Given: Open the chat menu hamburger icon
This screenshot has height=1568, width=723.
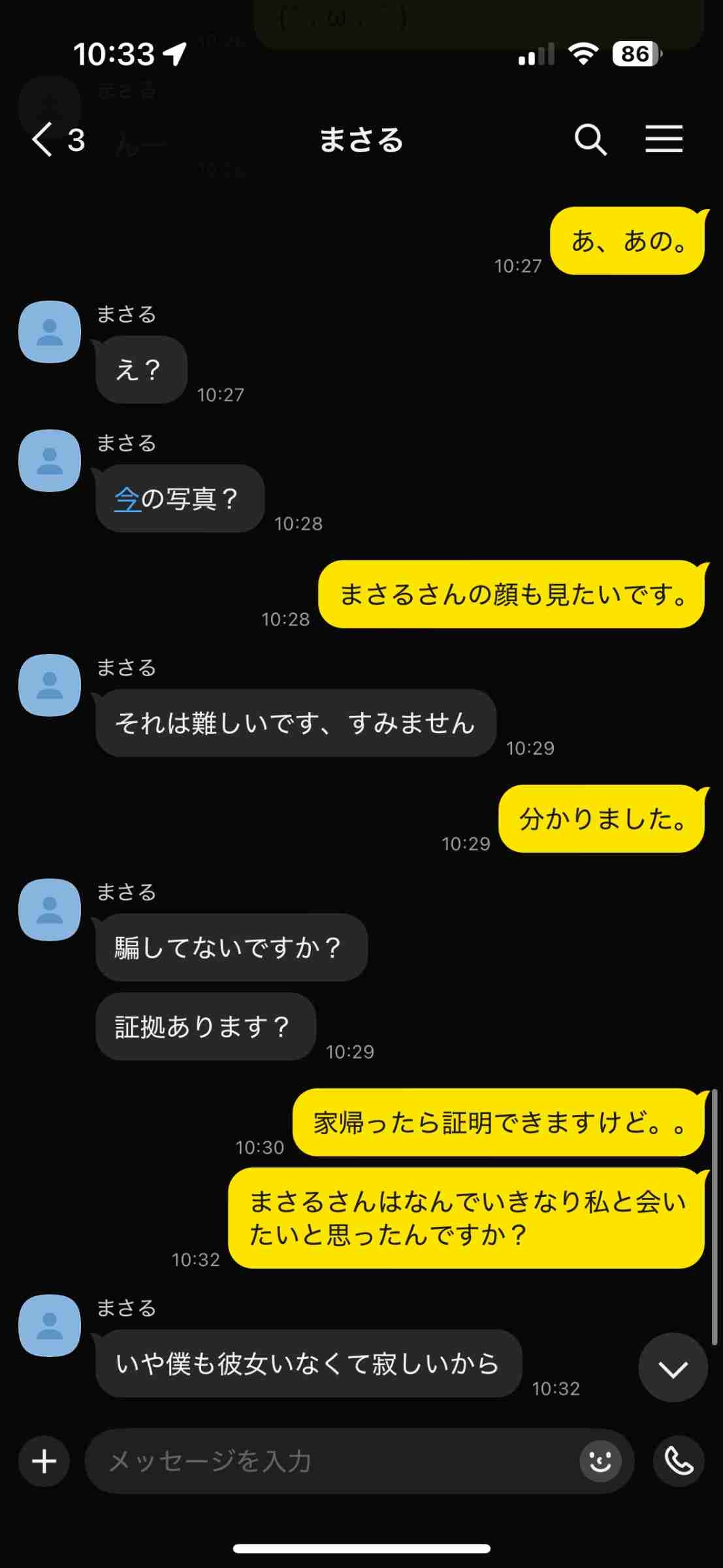Looking at the screenshot, I should 664,139.
